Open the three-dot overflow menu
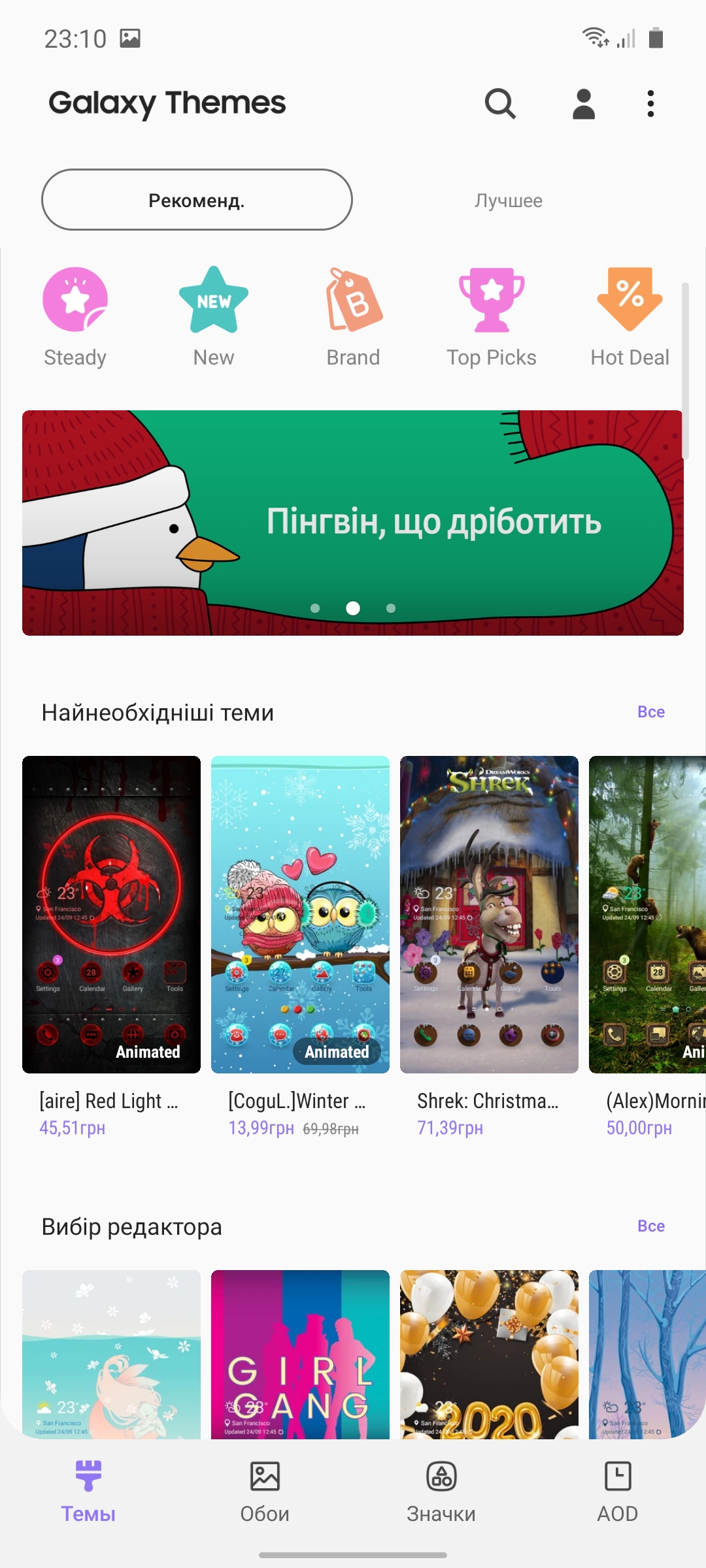Viewport: 706px width, 1568px height. point(650,104)
